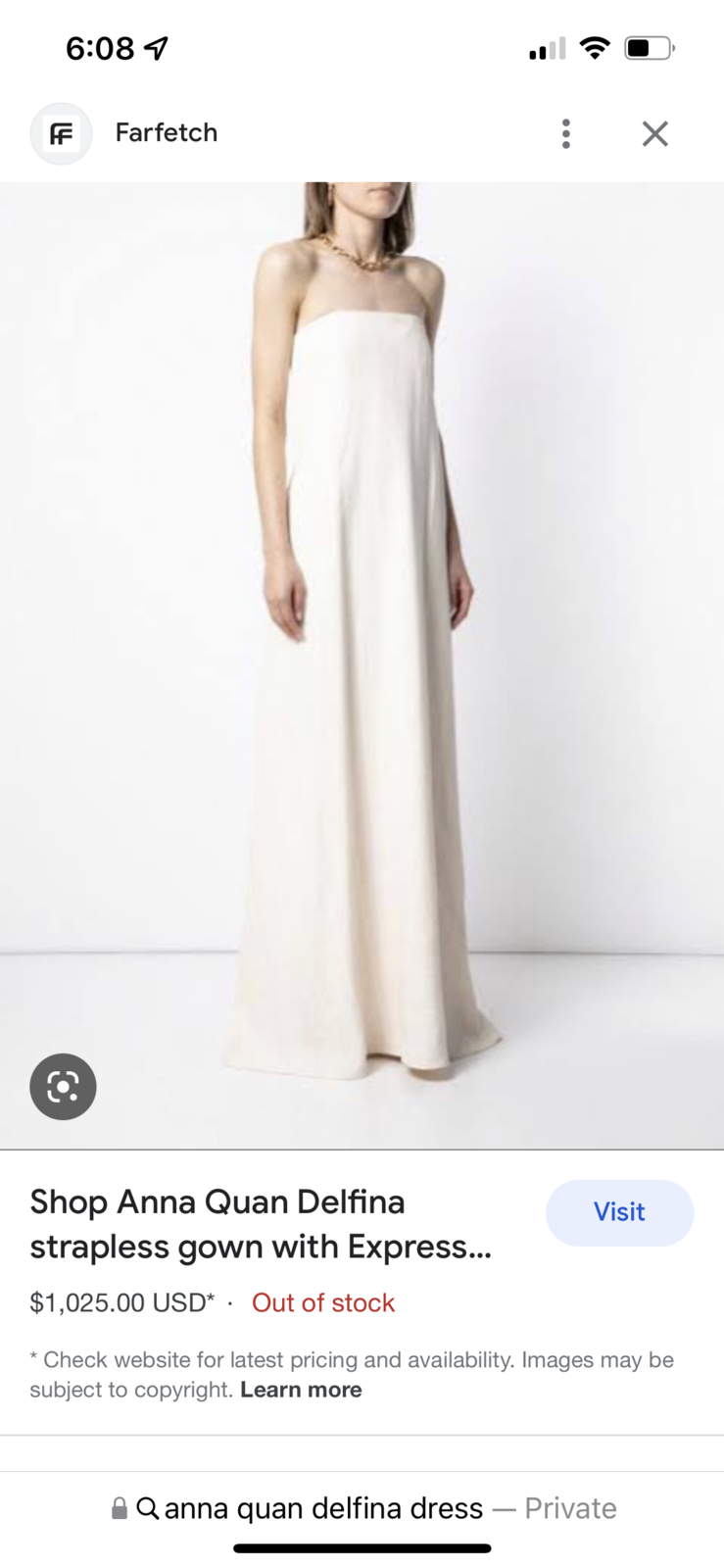Viewport: 724px width, 1568px height.
Task: Visit the Farfetch product page
Action: 619,1212
